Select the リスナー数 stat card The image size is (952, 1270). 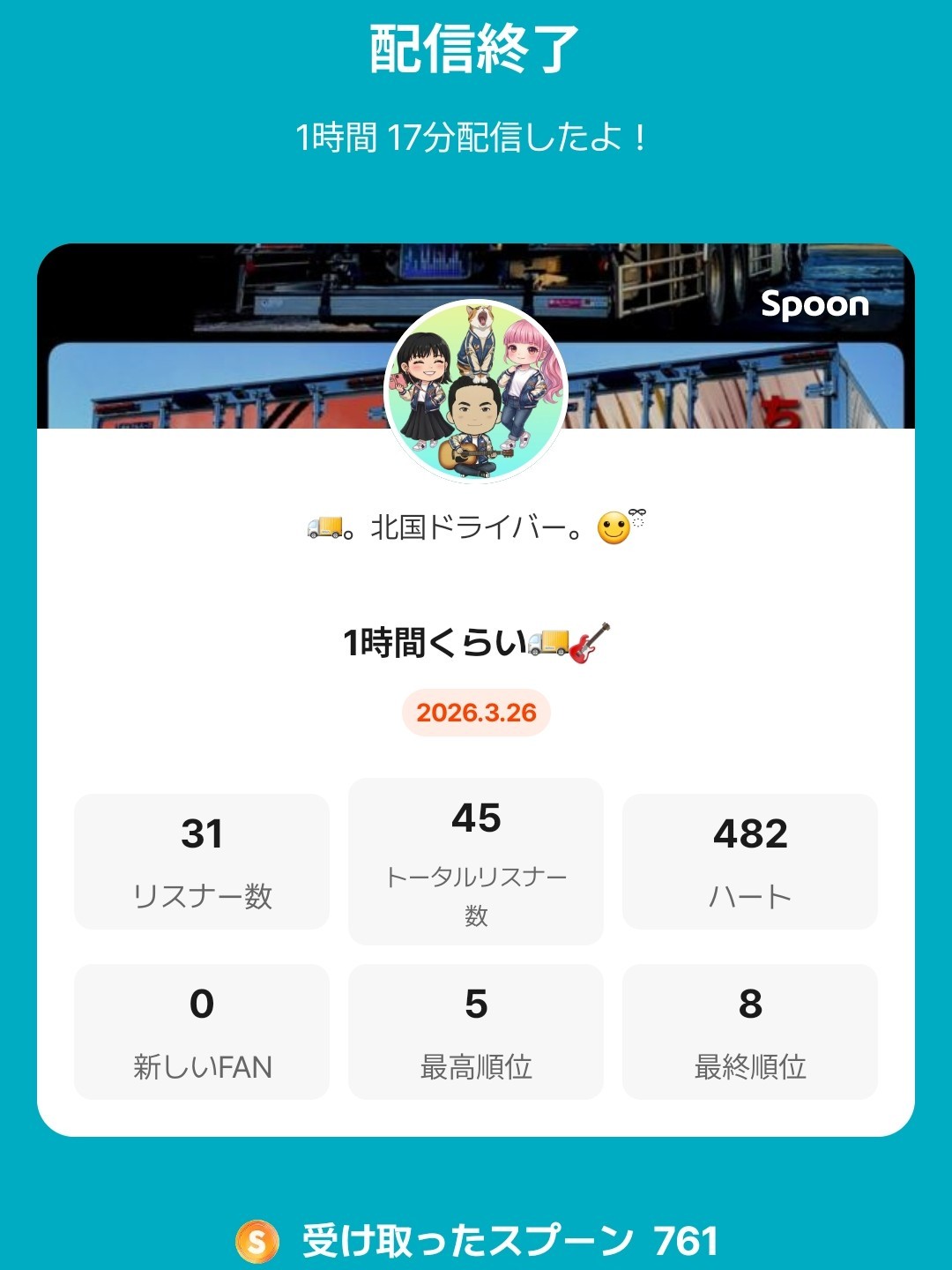(201, 860)
